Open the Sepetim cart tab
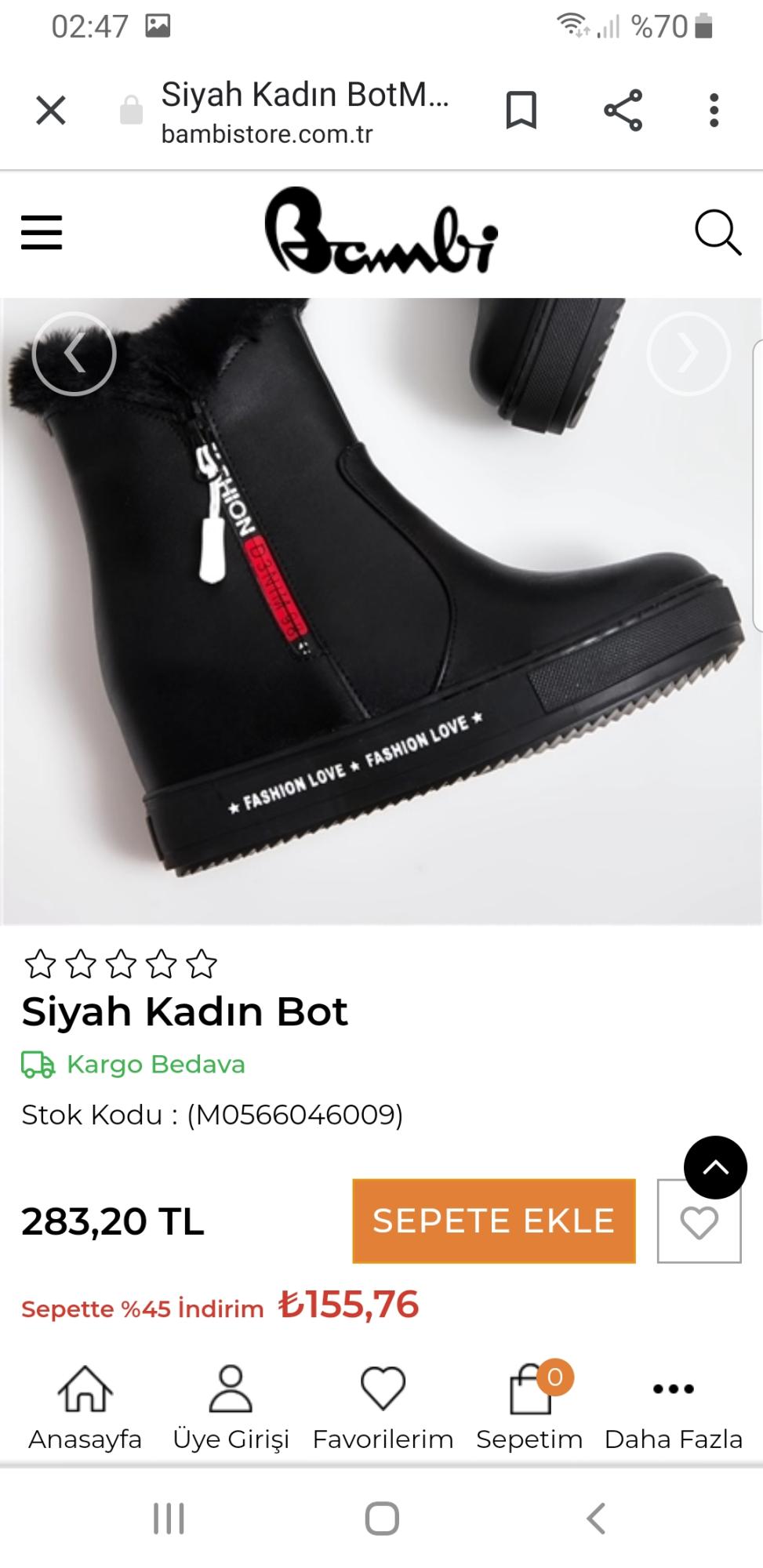Screen dimensions: 763x1568 (530, 1408)
